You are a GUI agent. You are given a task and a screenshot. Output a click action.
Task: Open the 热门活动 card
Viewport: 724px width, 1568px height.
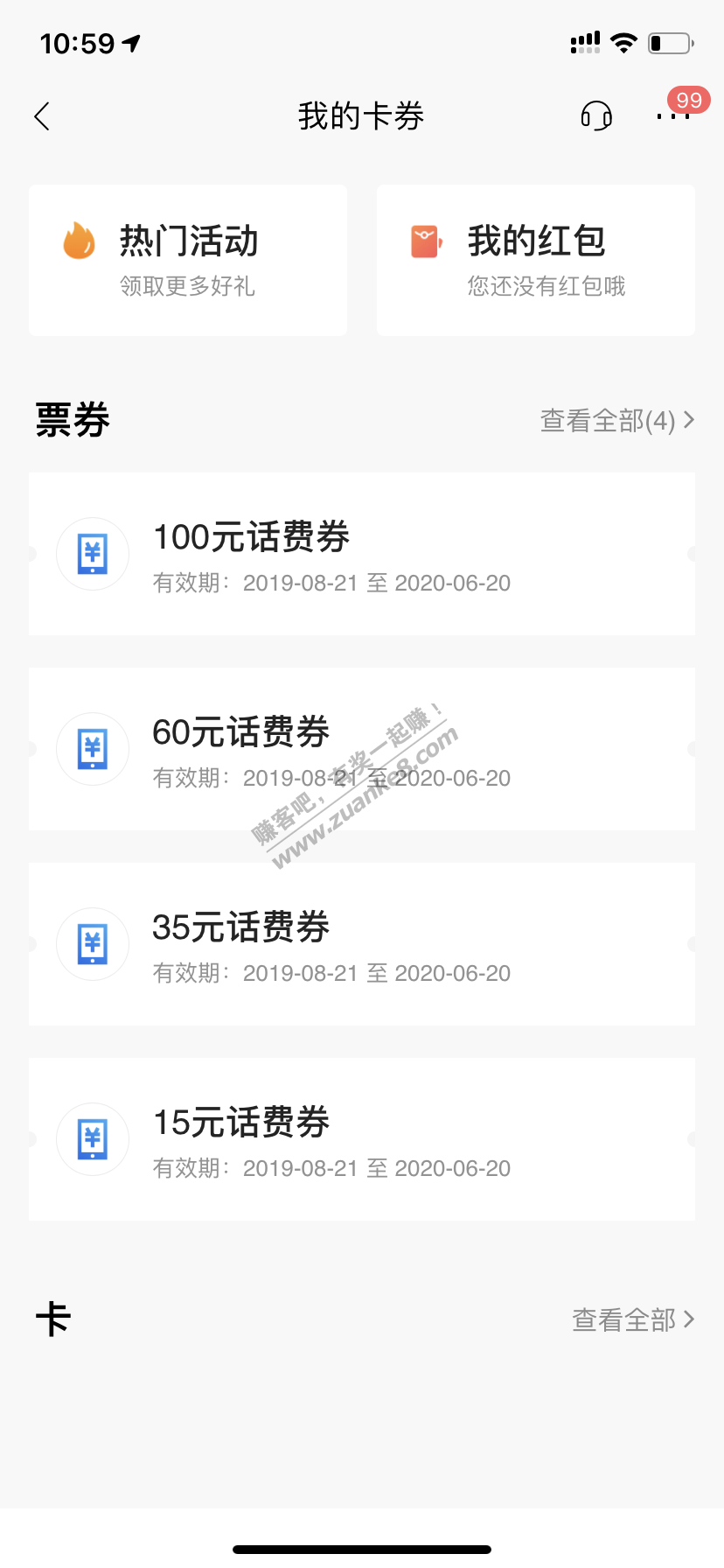pyautogui.click(x=188, y=260)
